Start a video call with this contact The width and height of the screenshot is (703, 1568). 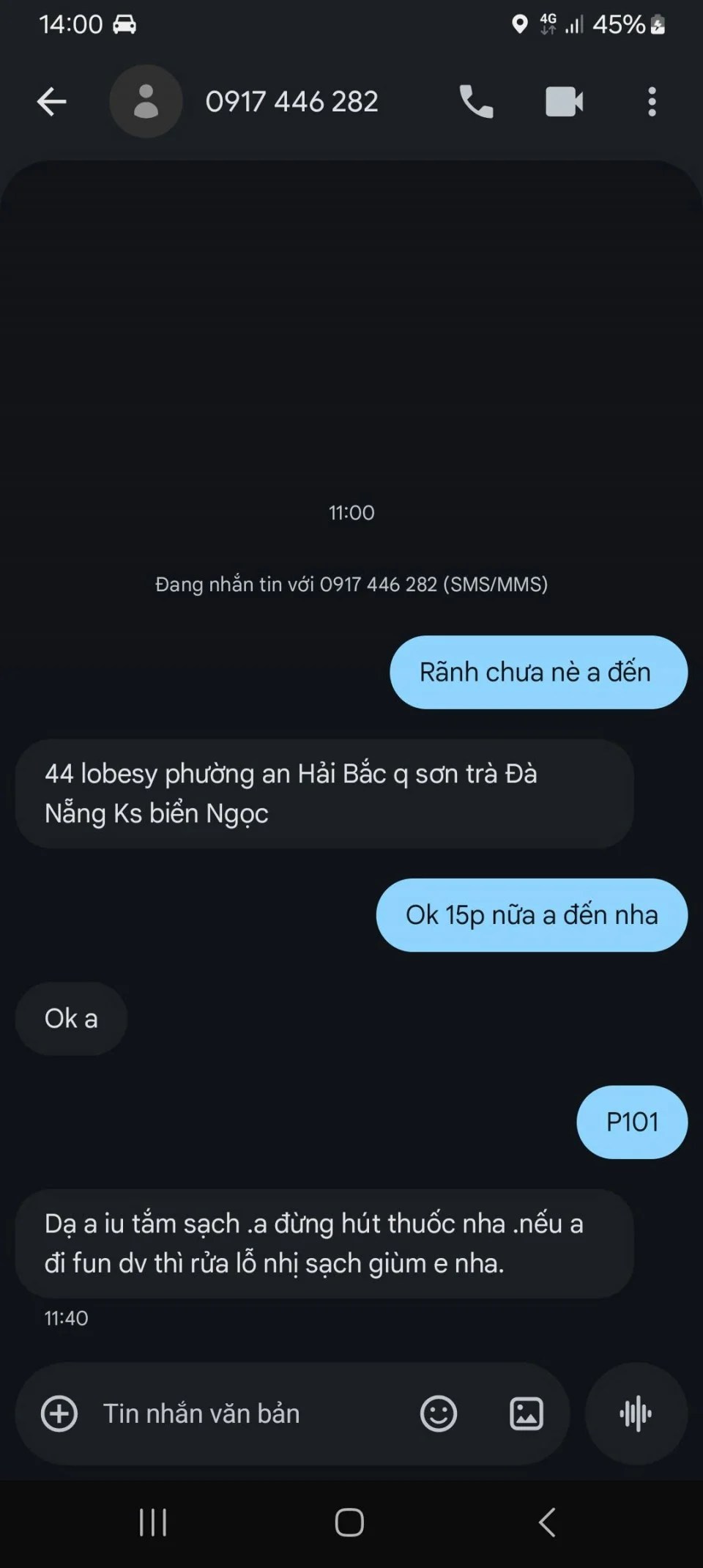coord(564,102)
